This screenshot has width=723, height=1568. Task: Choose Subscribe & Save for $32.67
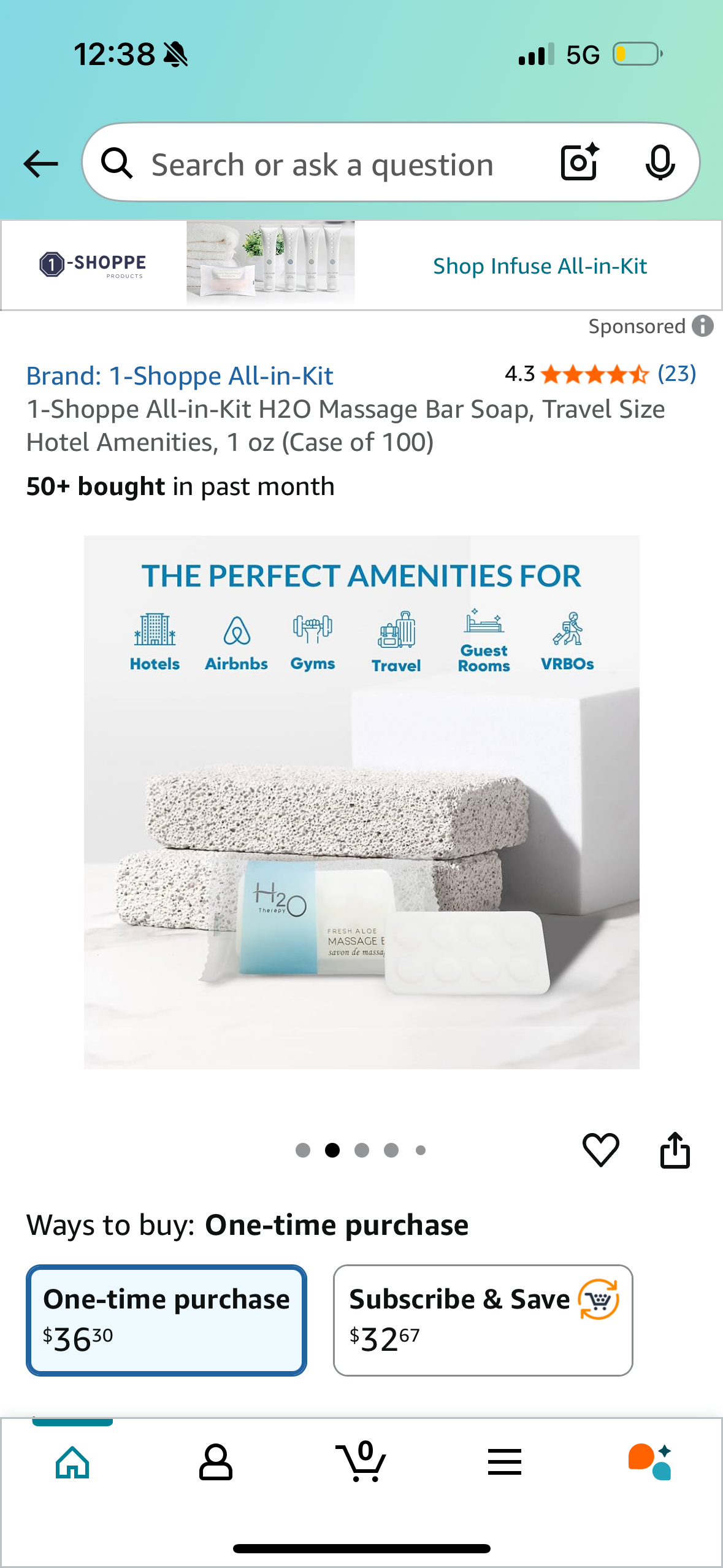483,1320
